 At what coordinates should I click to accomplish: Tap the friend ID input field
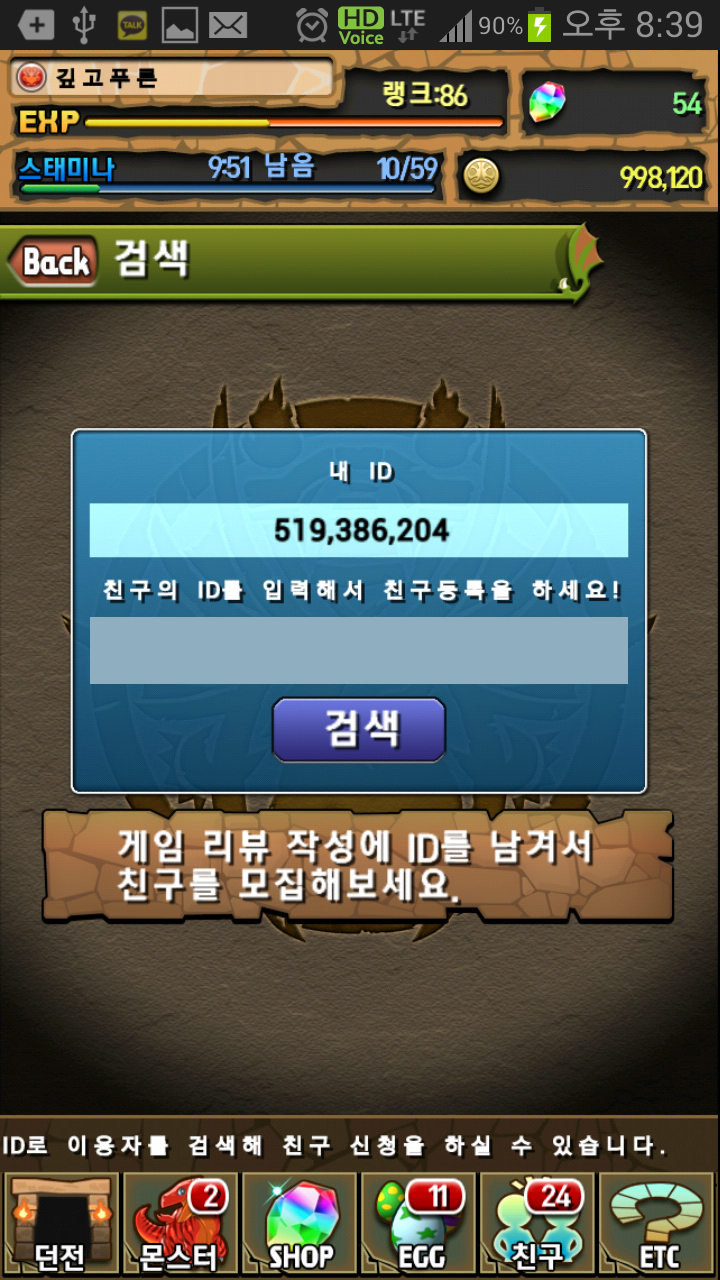[x=358, y=651]
